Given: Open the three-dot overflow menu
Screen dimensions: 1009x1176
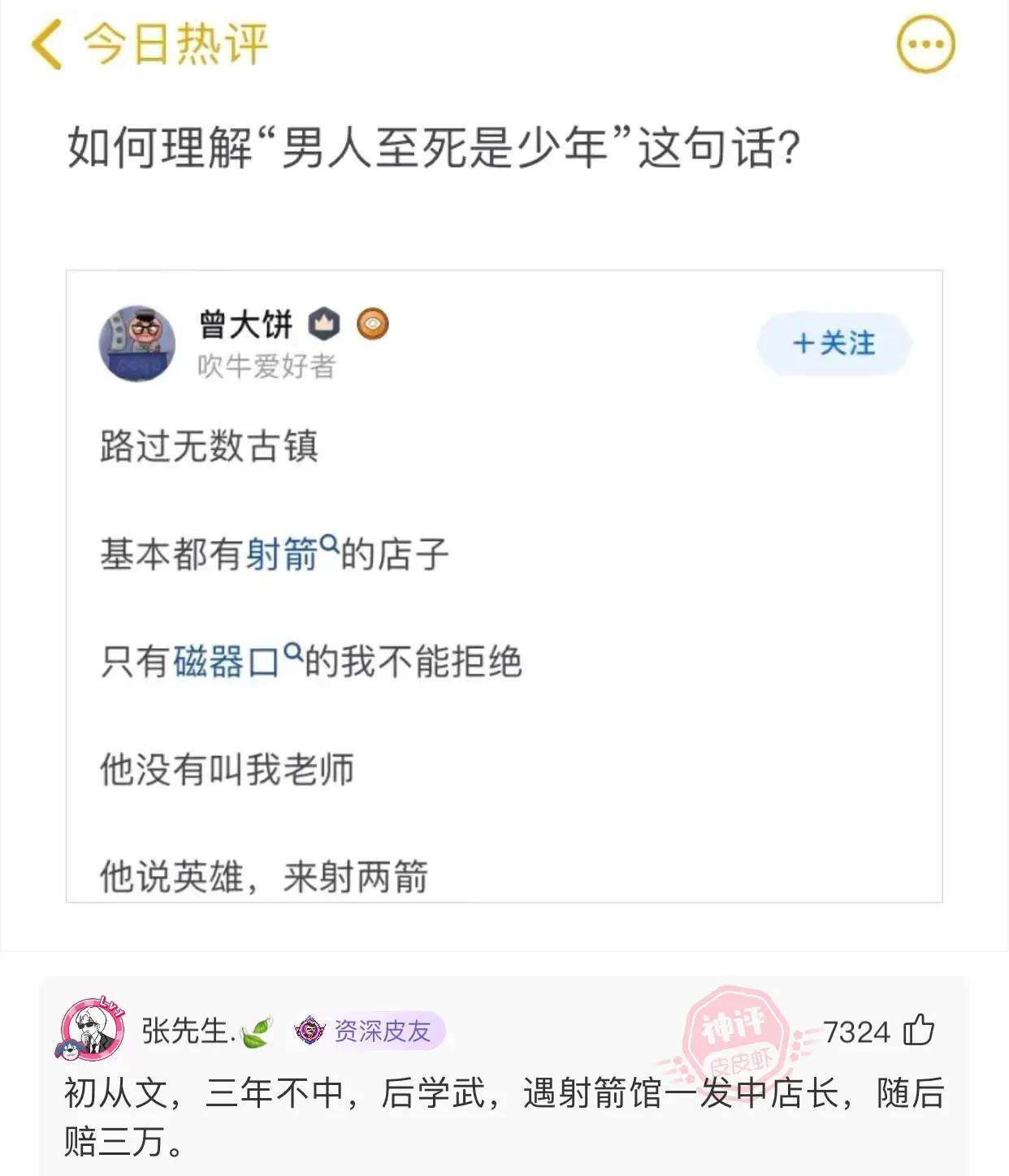Looking at the screenshot, I should pos(925,45).
